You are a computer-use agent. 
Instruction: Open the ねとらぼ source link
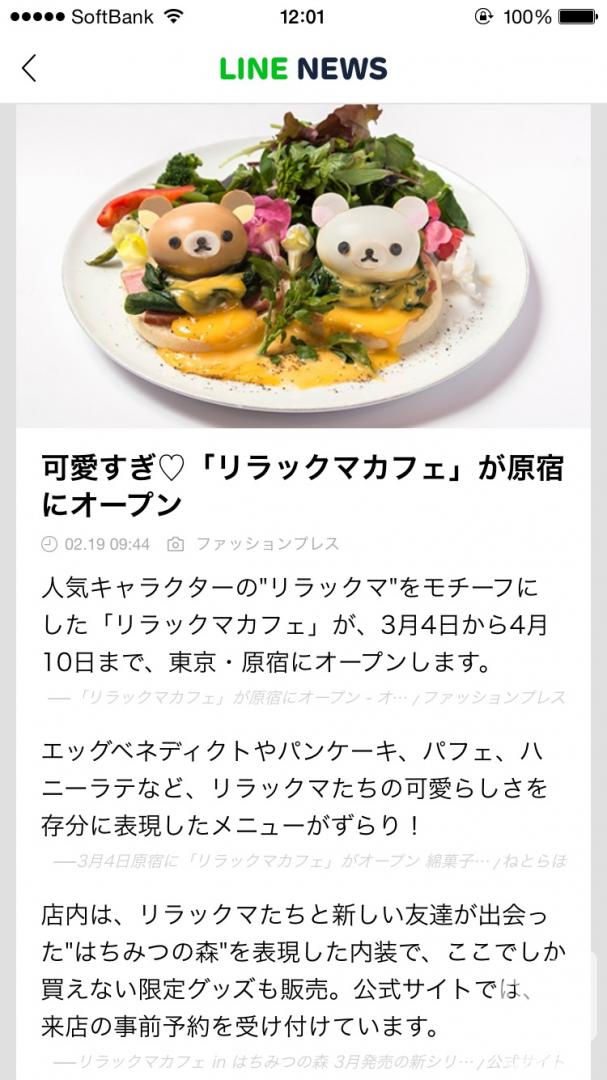tap(310, 861)
